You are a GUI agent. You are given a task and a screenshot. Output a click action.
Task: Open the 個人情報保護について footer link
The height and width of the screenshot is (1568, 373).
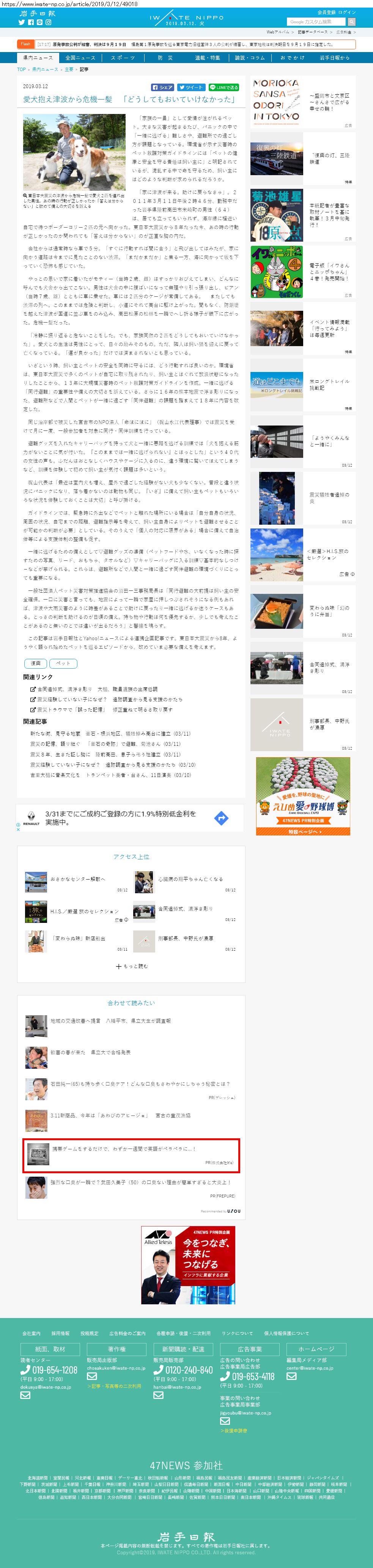pos(286,1333)
